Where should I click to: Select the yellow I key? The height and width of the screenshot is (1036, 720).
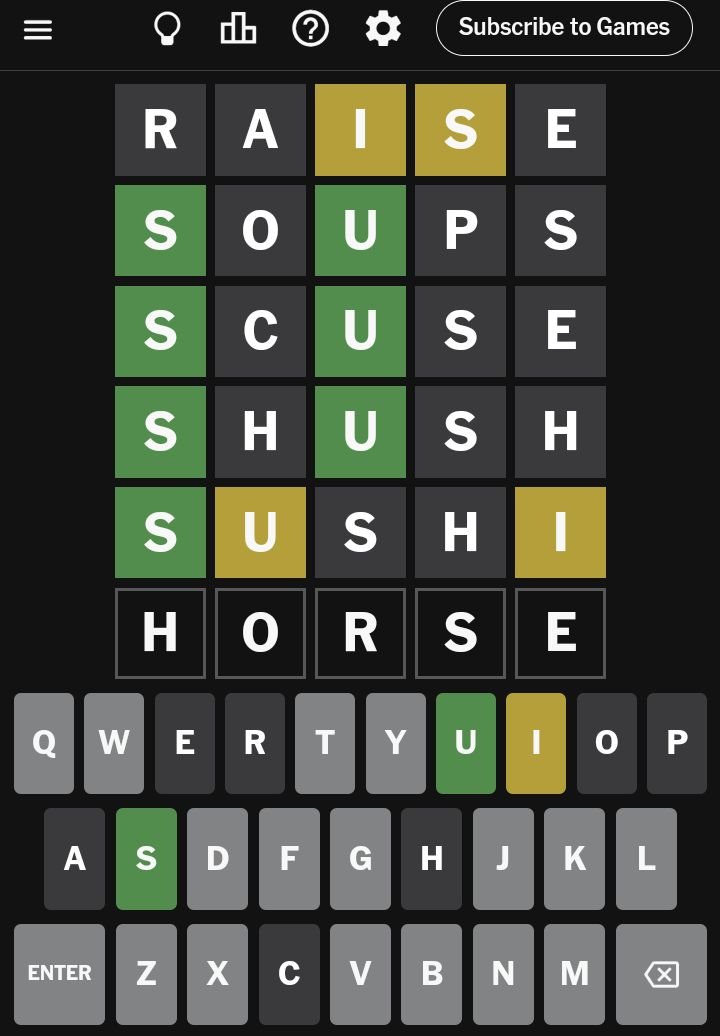536,743
